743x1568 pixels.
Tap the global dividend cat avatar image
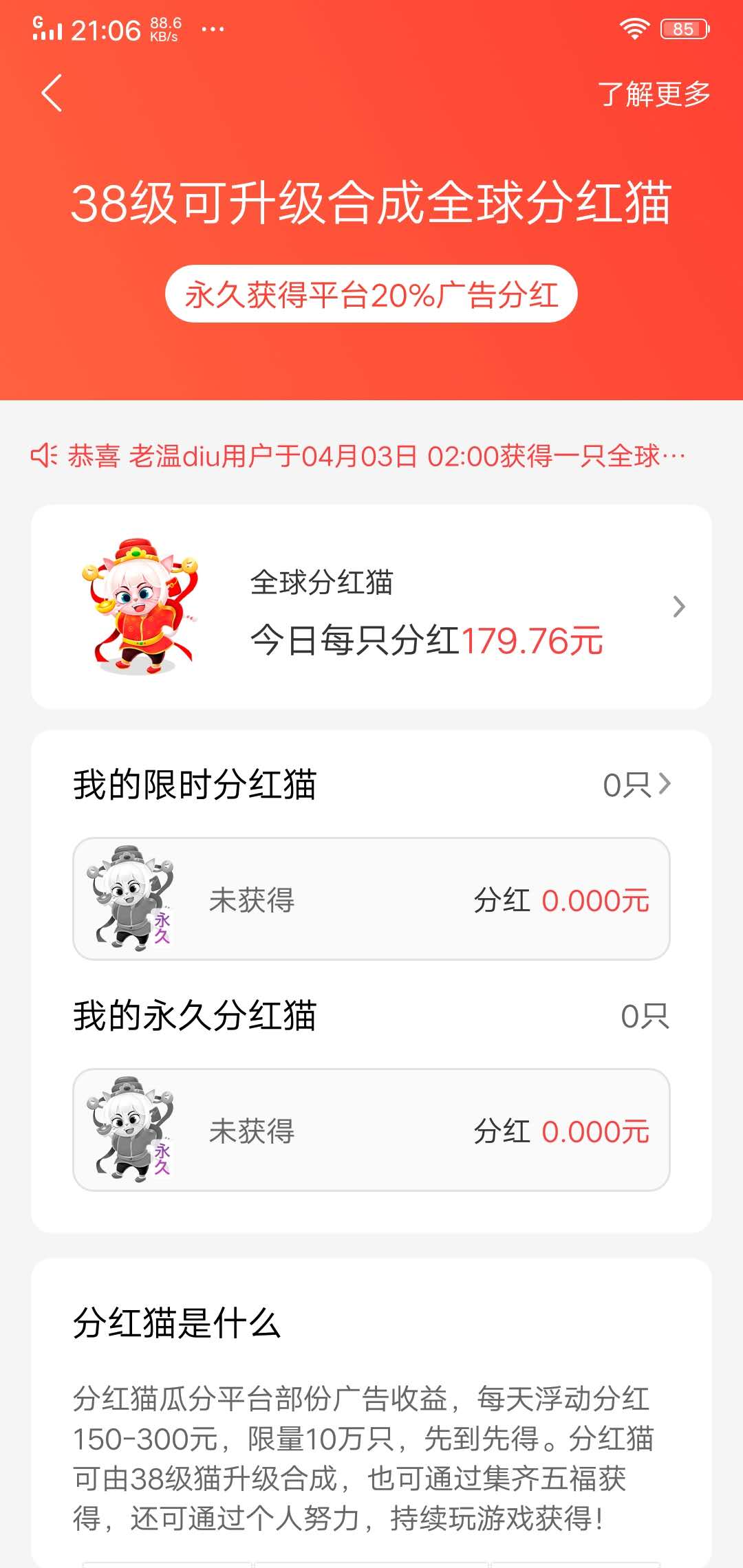pos(141,605)
